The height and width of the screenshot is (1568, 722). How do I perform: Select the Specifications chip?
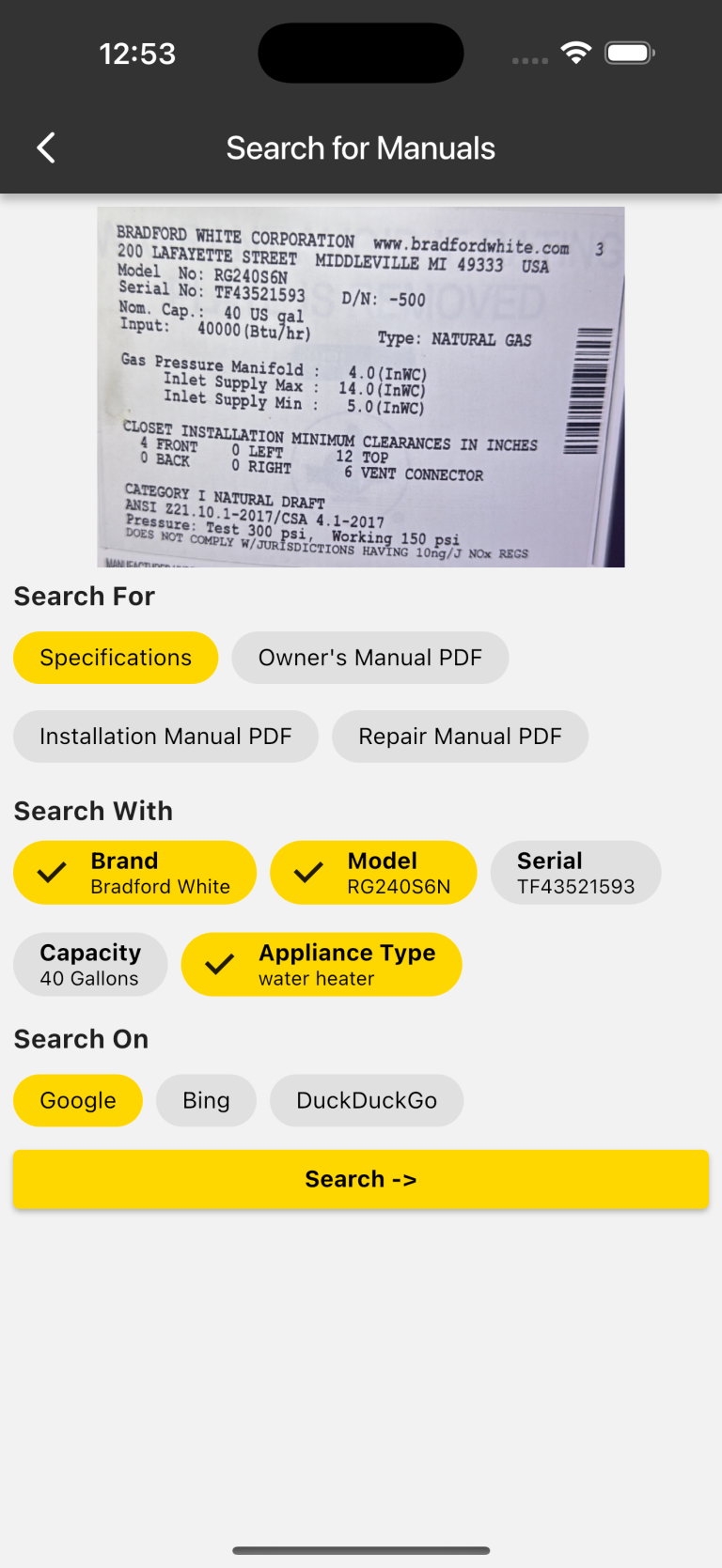[x=116, y=658]
